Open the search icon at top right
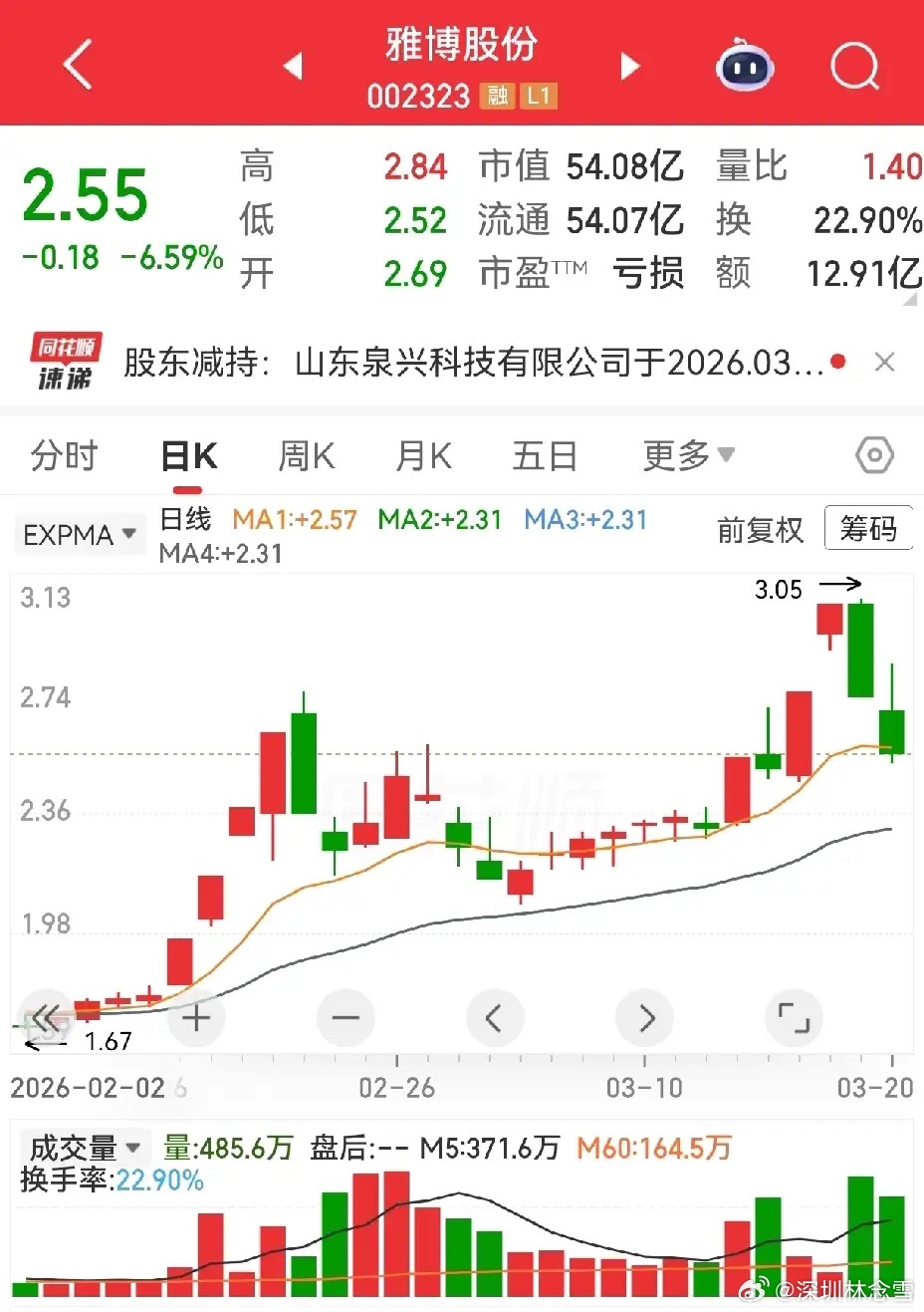This screenshot has height=1312, width=924. [x=854, y=66]
